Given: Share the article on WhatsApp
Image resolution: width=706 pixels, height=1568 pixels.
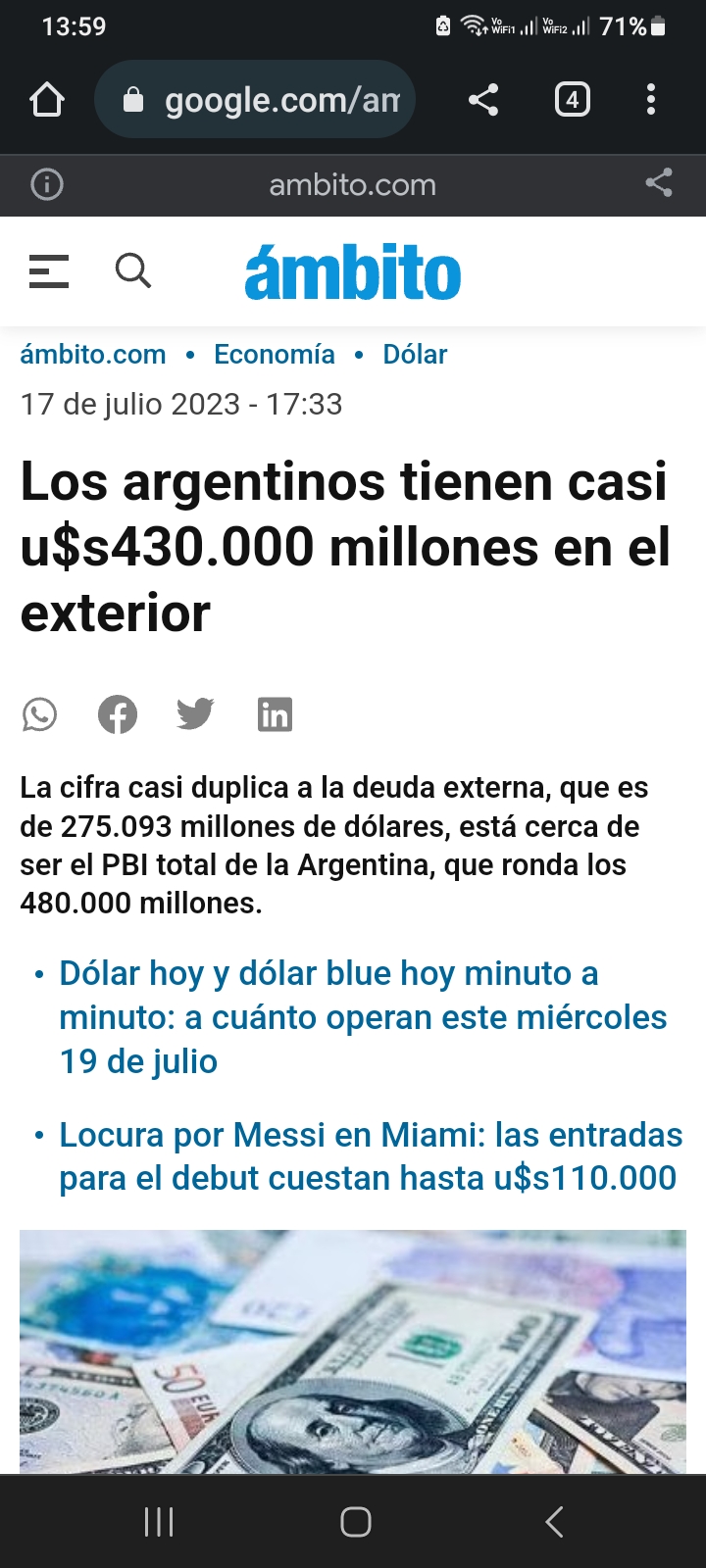Looking at the screenshot, I should (x=39, y=714).
